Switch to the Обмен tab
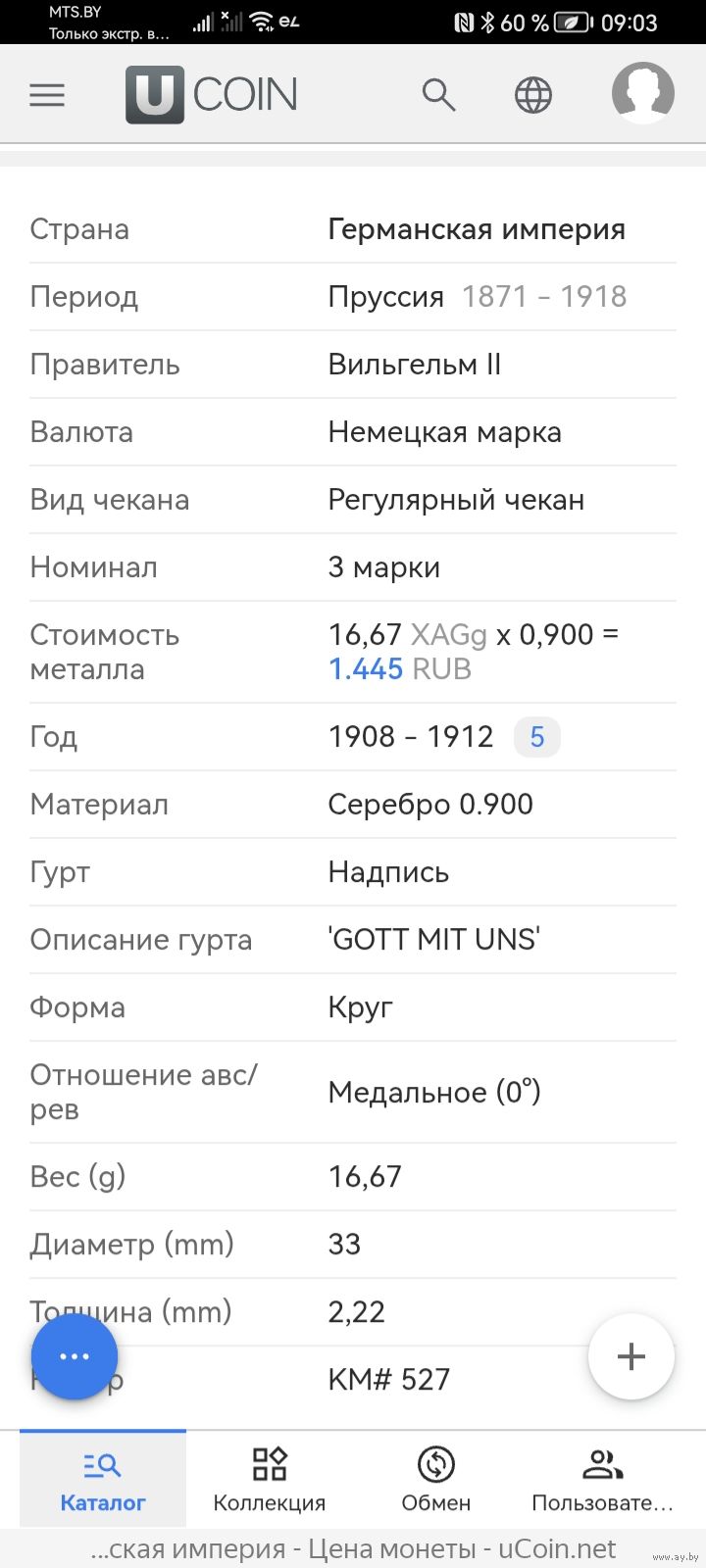Image resolution: width=706 pixels, height=1568 pixels. click(436, 1479)
